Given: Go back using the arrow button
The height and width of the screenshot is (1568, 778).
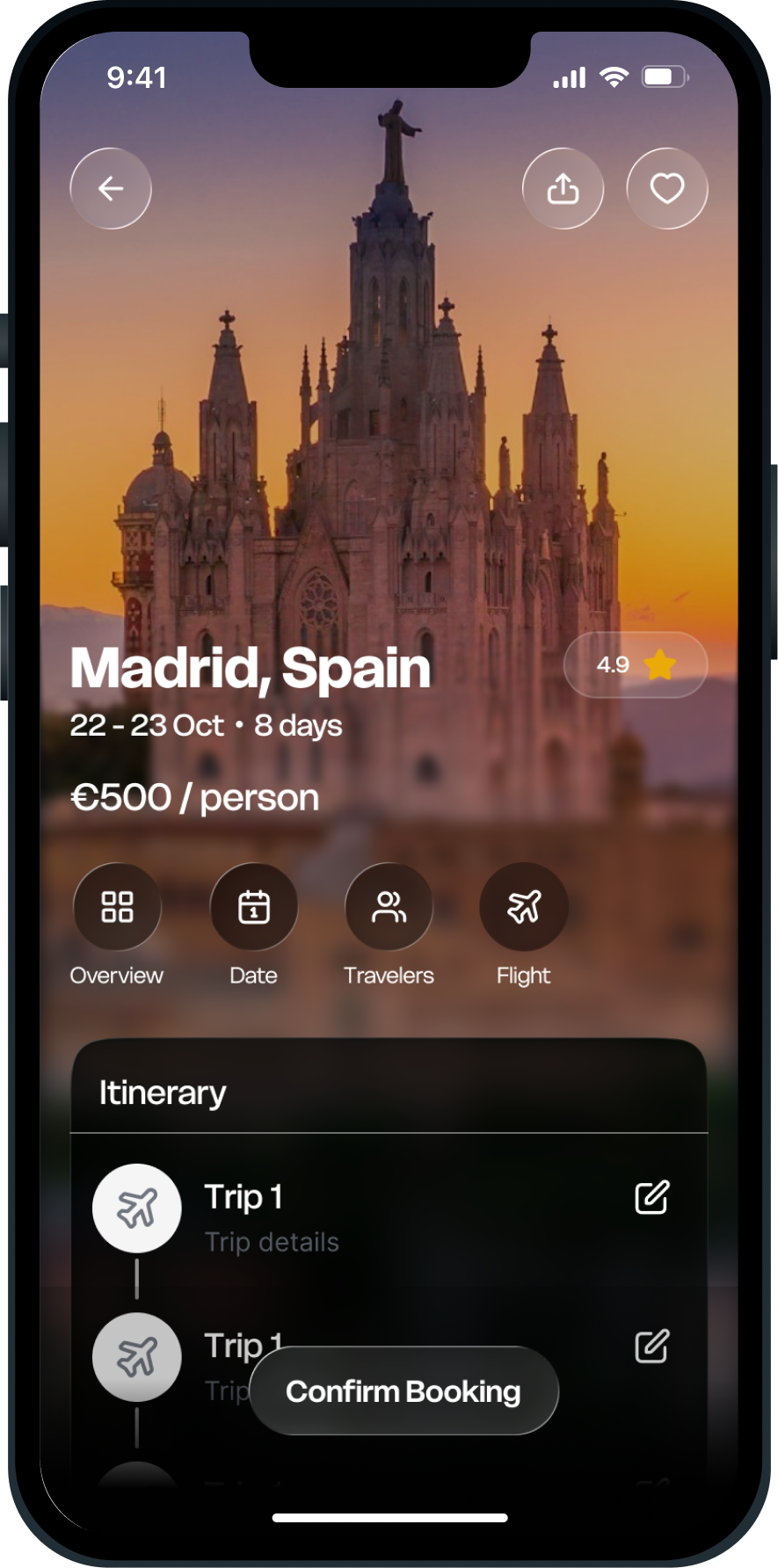Looking at the screenshot, I should coord(111,188).
